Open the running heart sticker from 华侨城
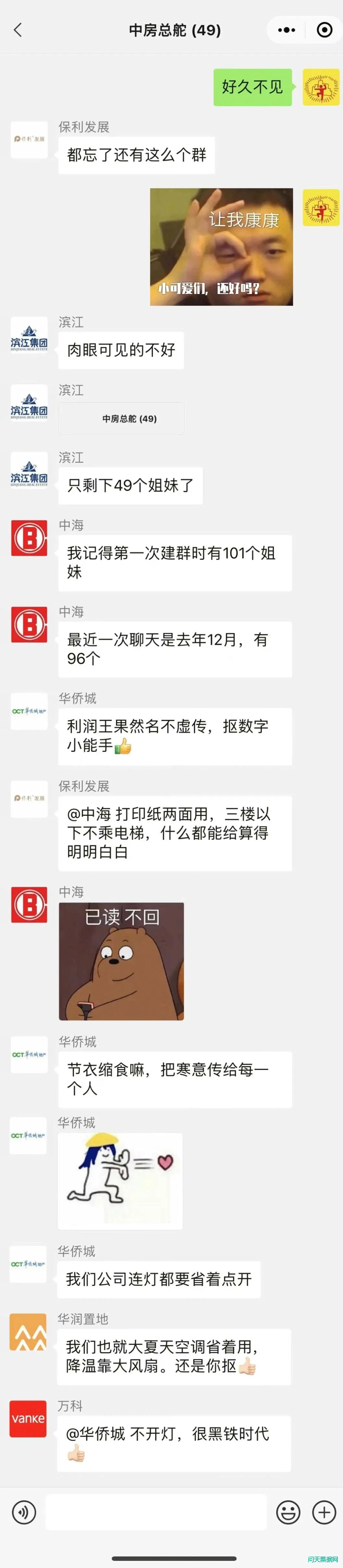Image resolution: width=343 pixels, height=1568 pixels. click(x=120, y=1180)
